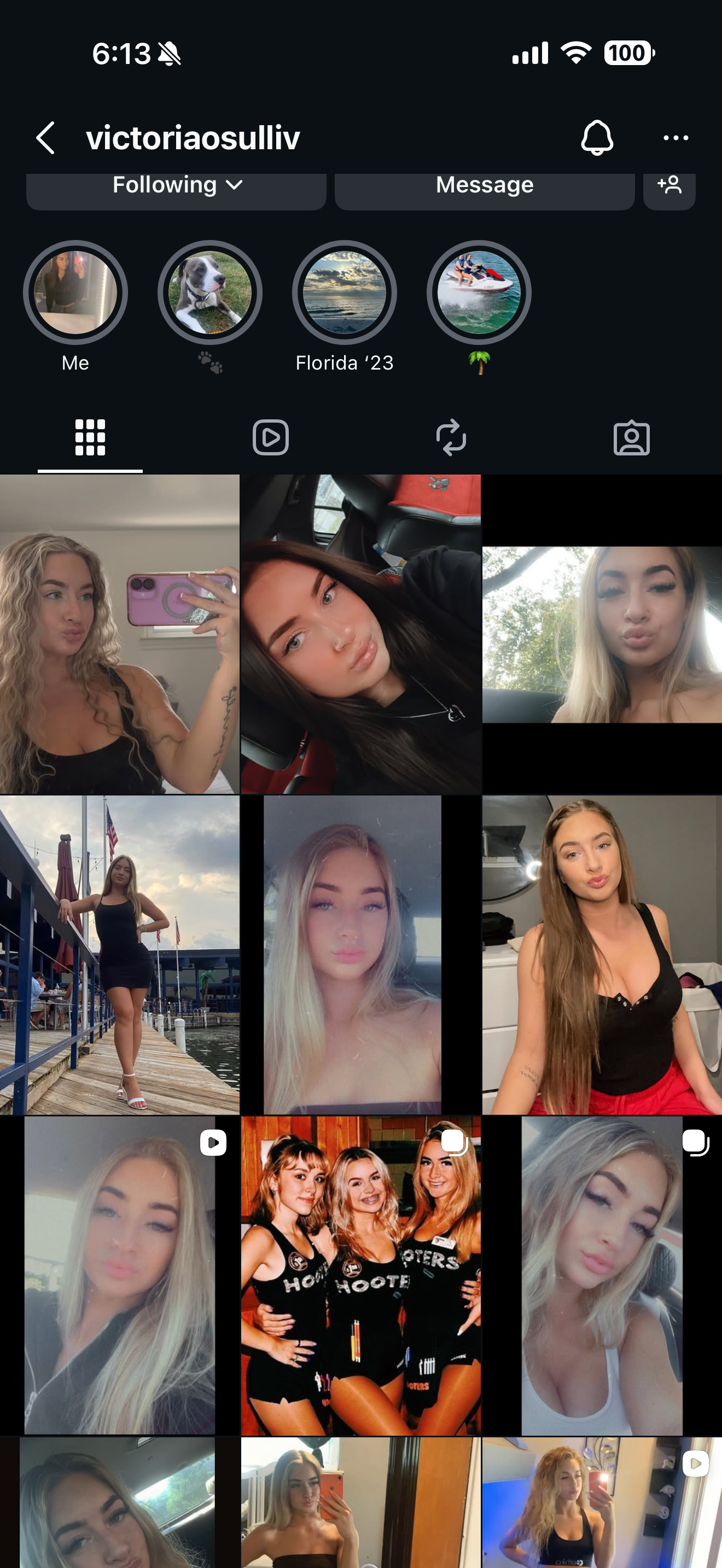Open the Florida '23 highlight
722x1568 pixels.
(345, 293)
